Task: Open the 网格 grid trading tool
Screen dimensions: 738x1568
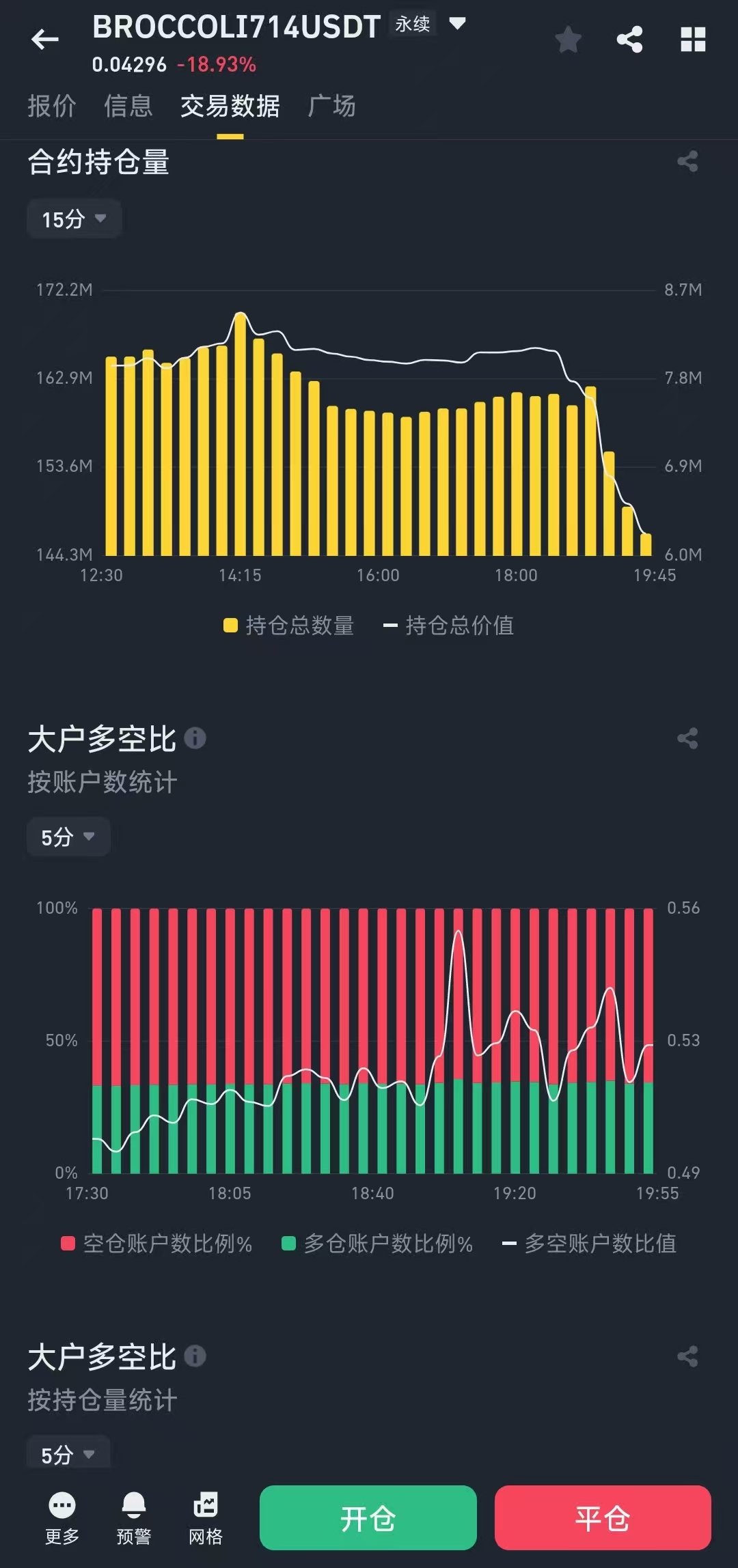Action: point(206,1517)
